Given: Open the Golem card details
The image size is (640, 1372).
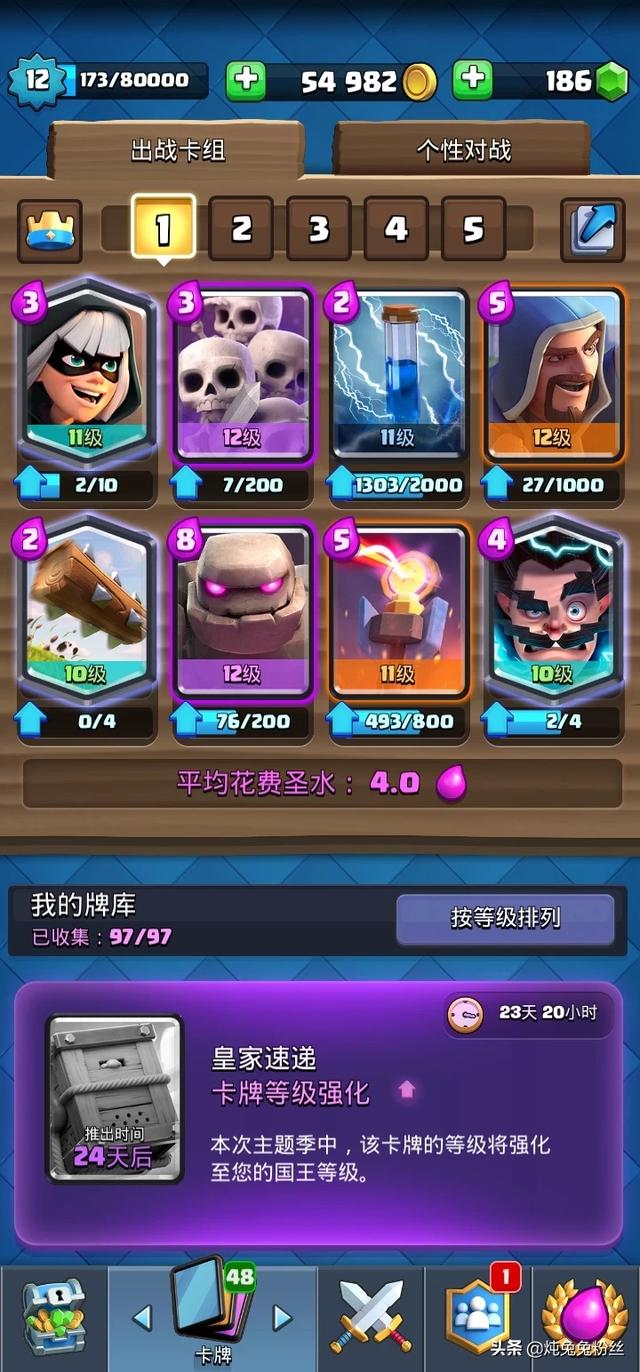Looking at the screenshot, I should click(x=242, y=609).
